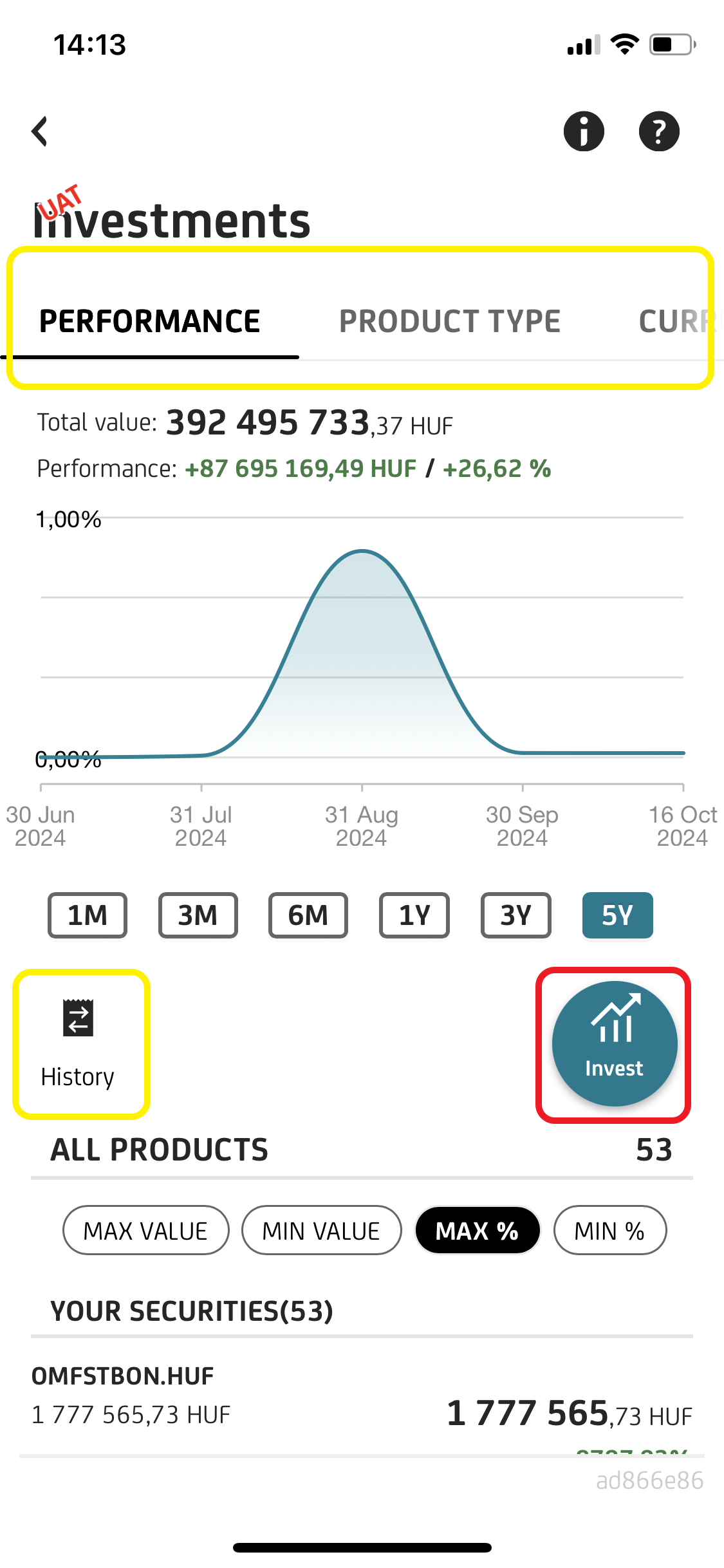Open transaction History
Screen dimensions: 724x1568
point(79,1043)
